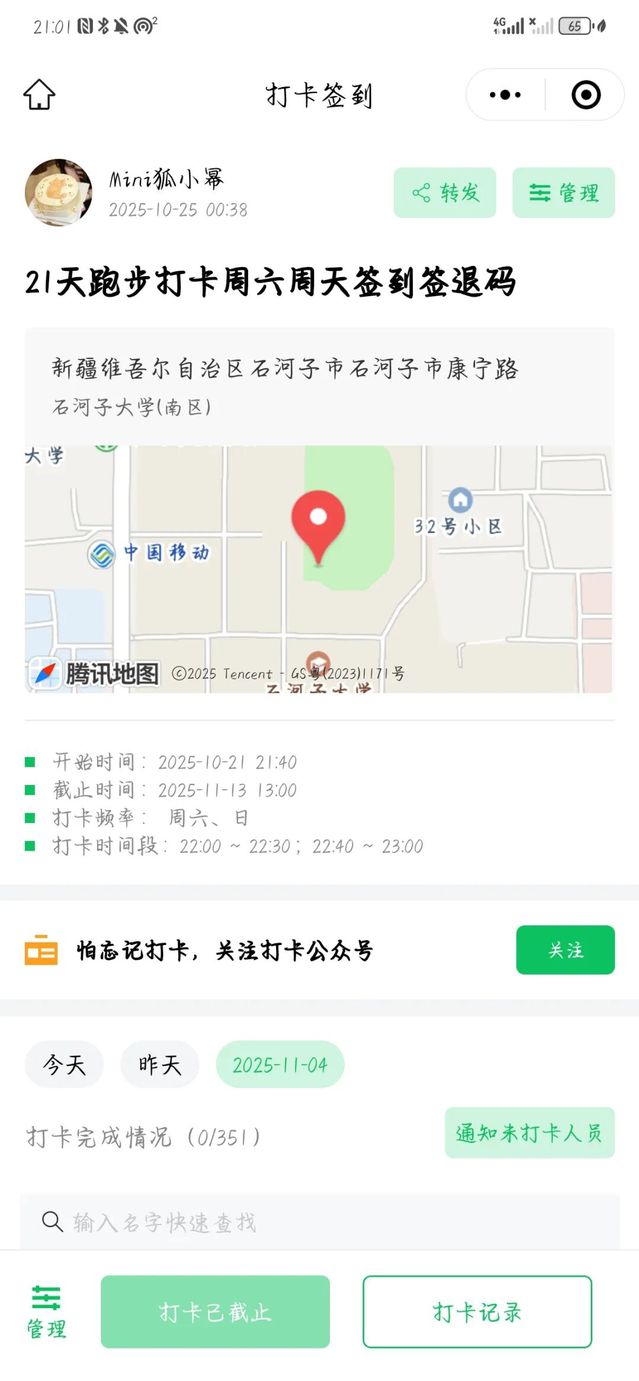The height and width of the screenshot is (1381, 639).
Task: View 打卡记录 check-in history
Action: (x=477, y=1312)
